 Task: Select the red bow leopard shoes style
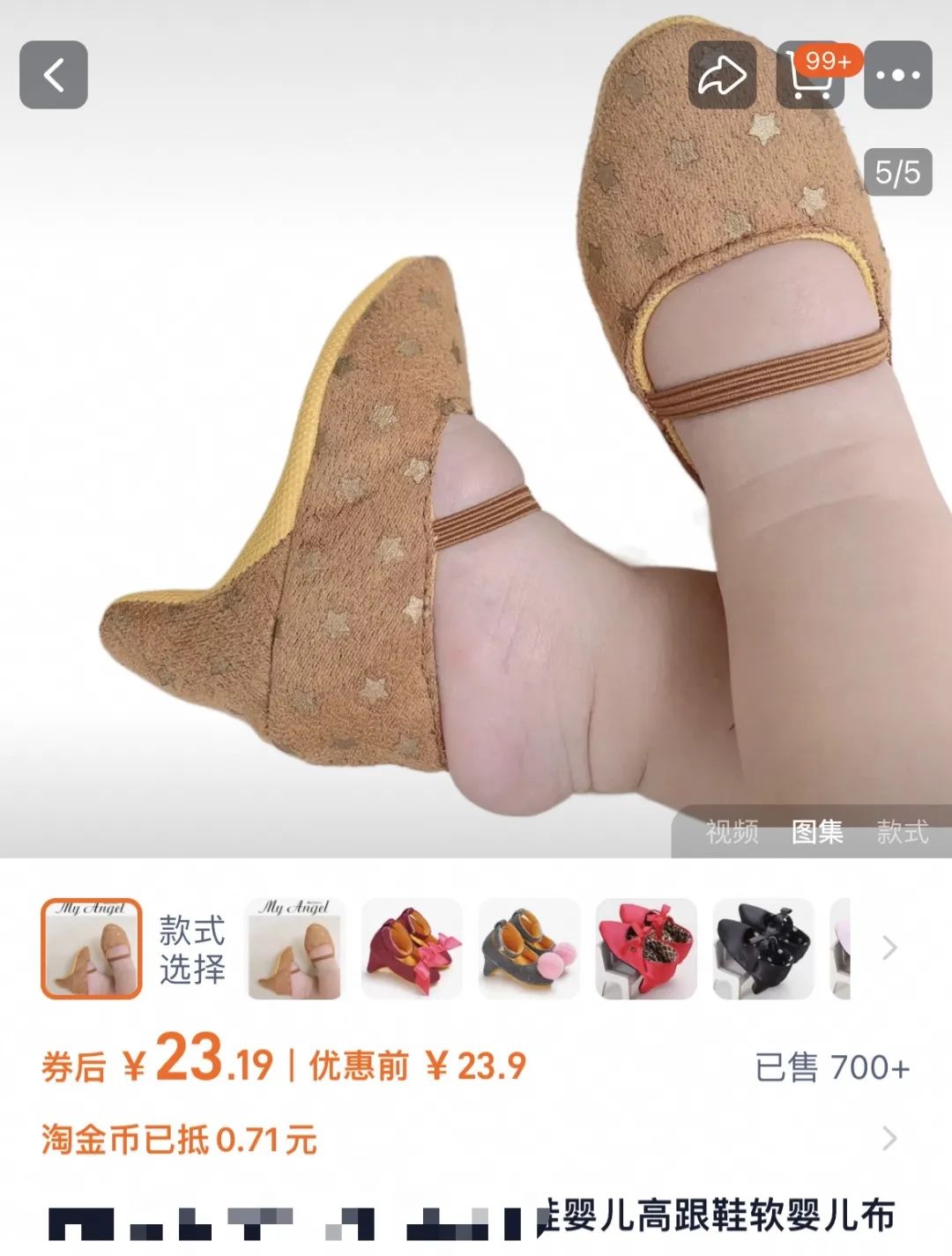coord(646,948)
